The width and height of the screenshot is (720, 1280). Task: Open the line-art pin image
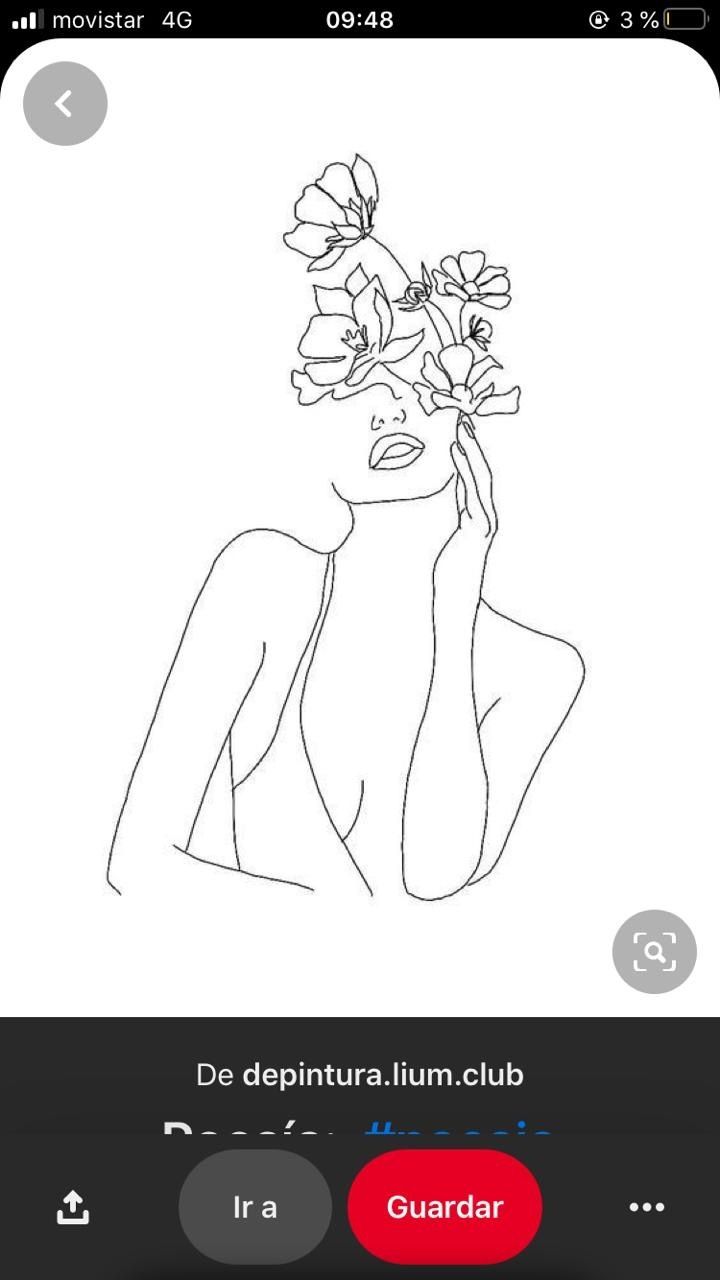point(360,528)
